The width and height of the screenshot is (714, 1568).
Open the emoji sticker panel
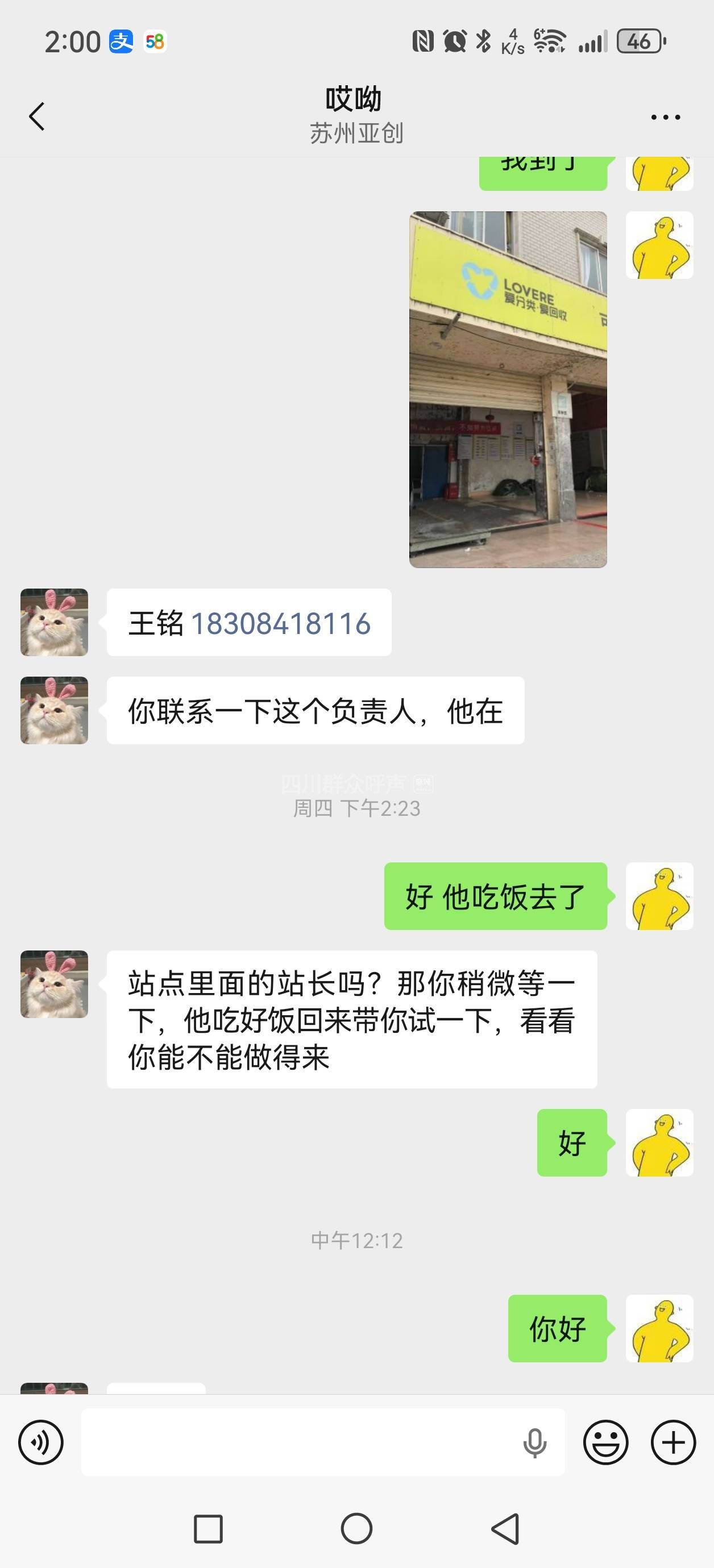(x=605, y=1442)
